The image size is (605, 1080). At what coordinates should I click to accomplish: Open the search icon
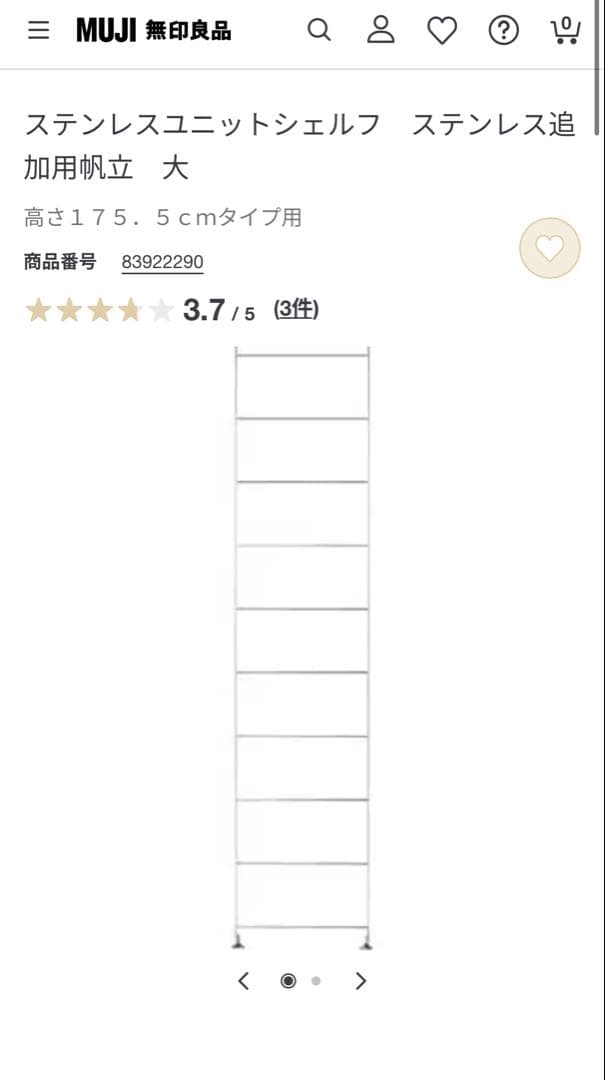pos(319,31)
